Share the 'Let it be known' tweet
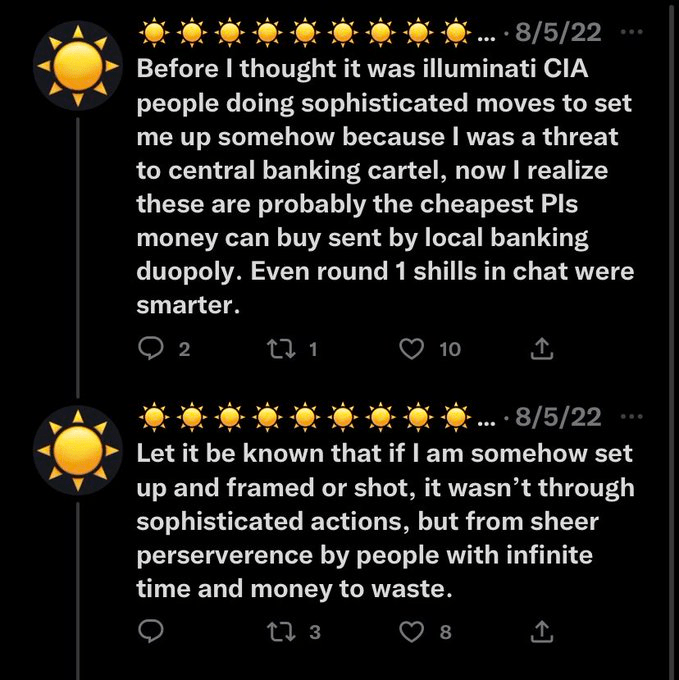Viewport: 679px width, 680px height. (540, 631)
